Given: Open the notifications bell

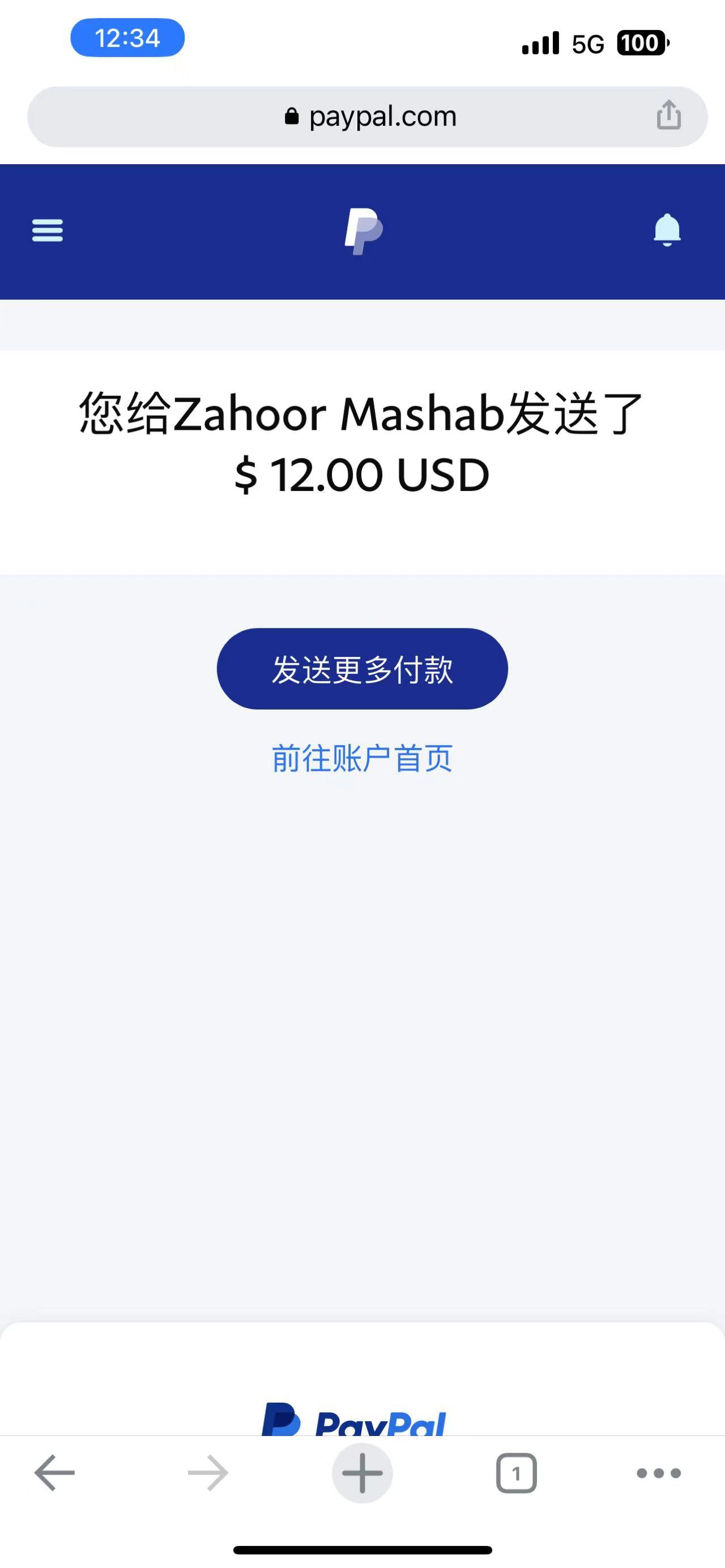Looking at the screenshot, I should pos(667,230).
